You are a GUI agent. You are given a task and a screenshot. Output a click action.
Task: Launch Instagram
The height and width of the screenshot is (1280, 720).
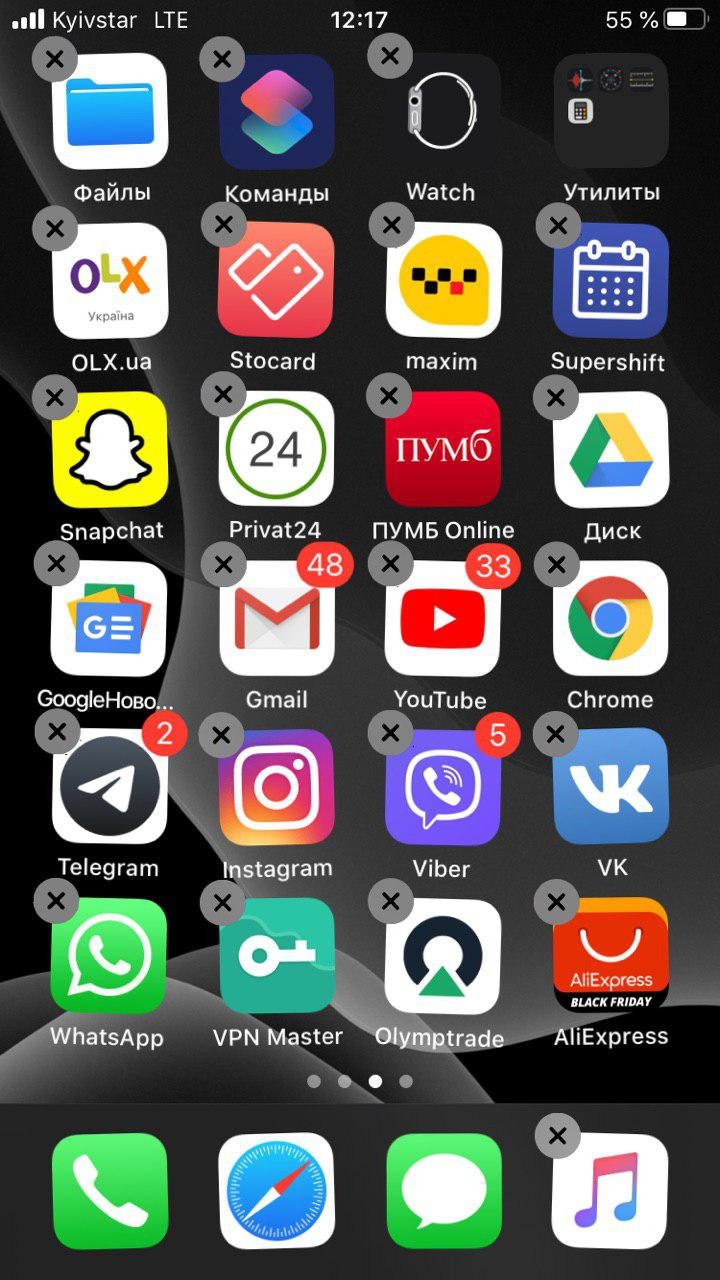(277, 787)
